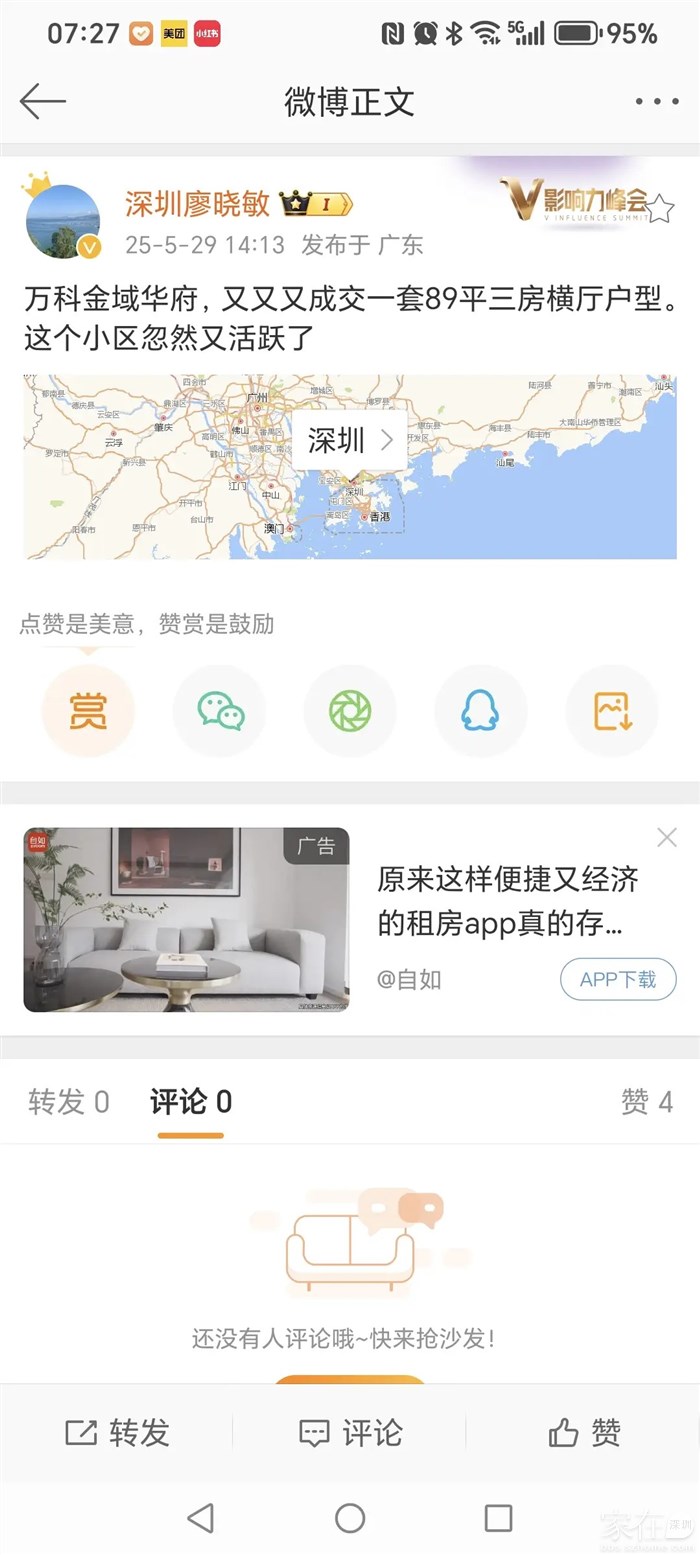This screenshot has width=700, height=1555.
Task: Open 深圳廖晓敏's profile avatar
Action: pos(63,221)
